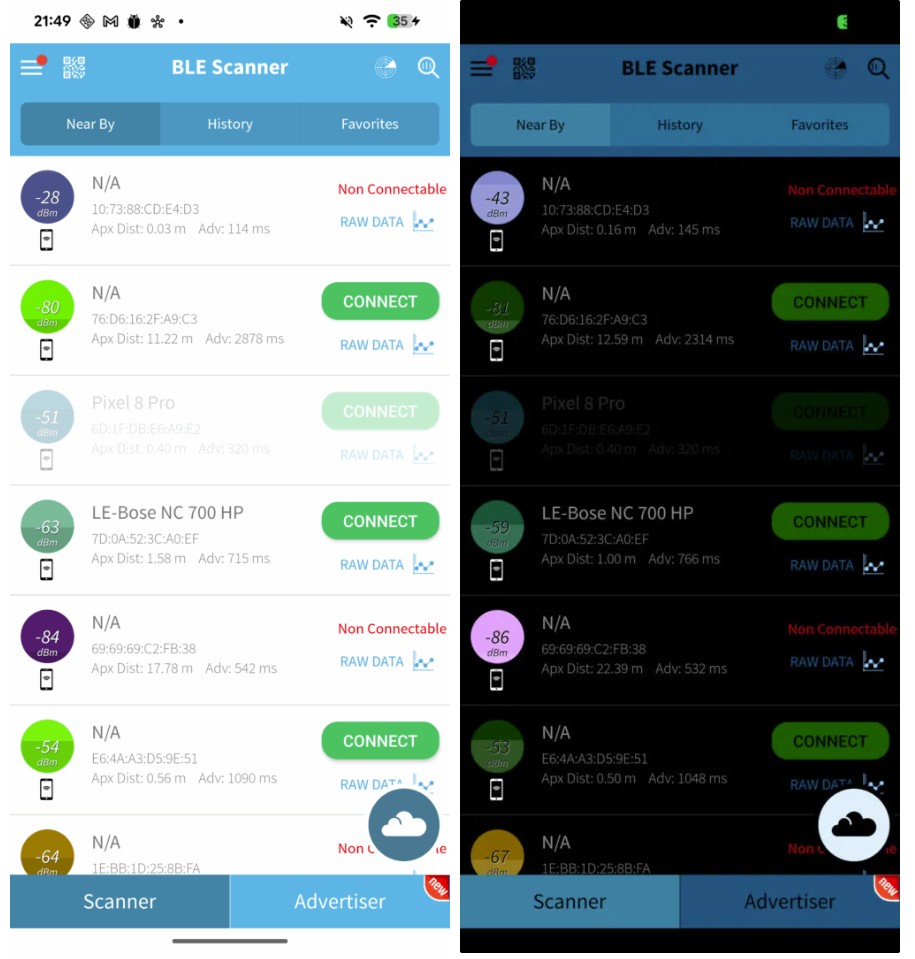Open the radar view icon on light-theme screen
915x959 pixels.
[385, 67]
